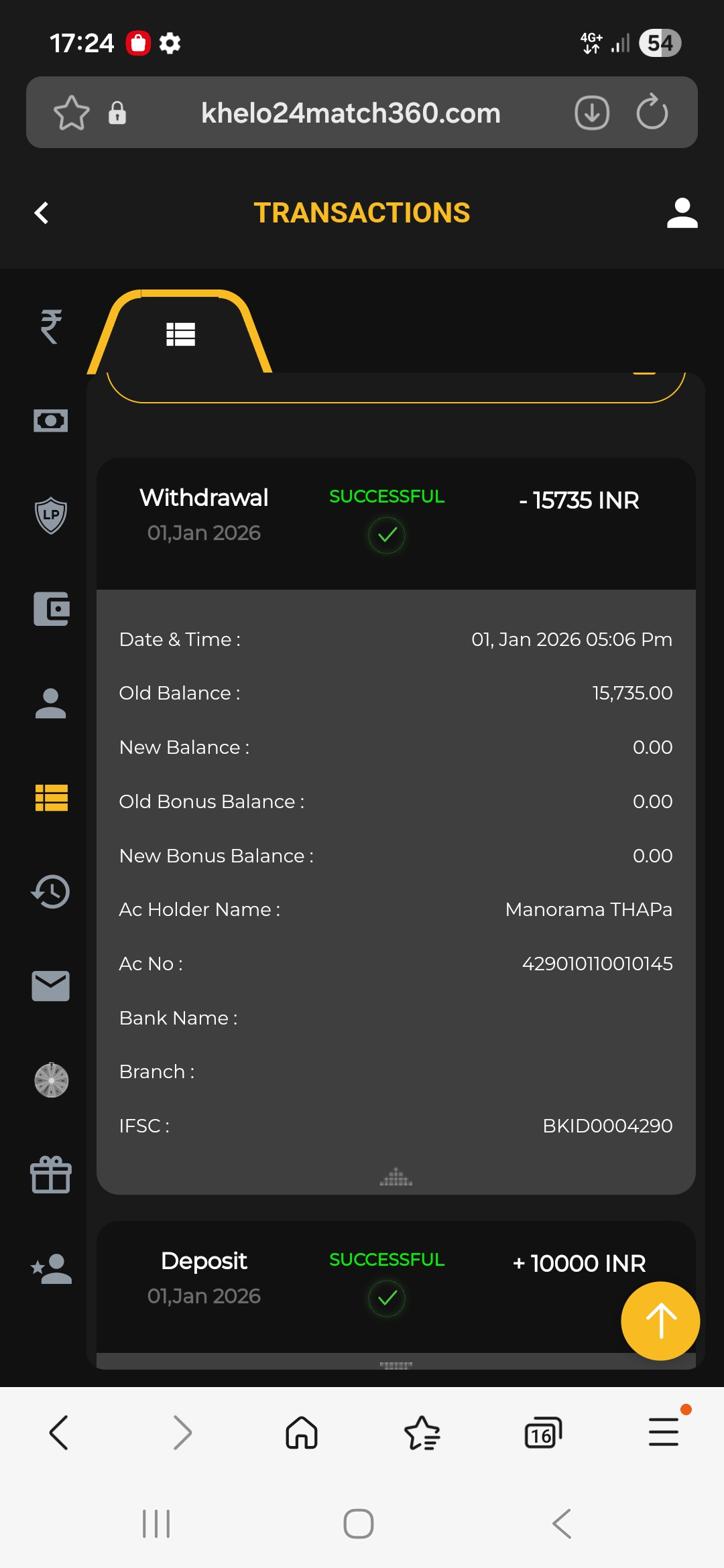Open the history clock sidebar item
This screenshot has height=1568, width=724.
[x=51, y=892]
